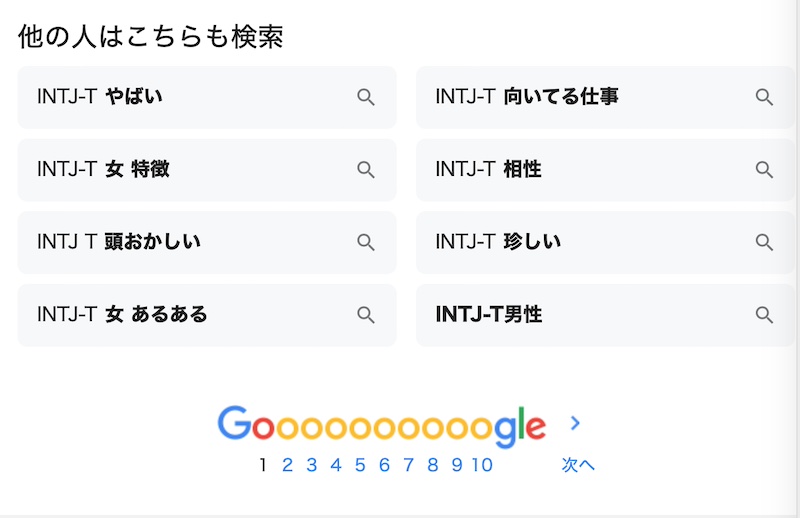This screenshot has width=800, height=518.
Task: Go to results page 5
Action: coord(360,464)
